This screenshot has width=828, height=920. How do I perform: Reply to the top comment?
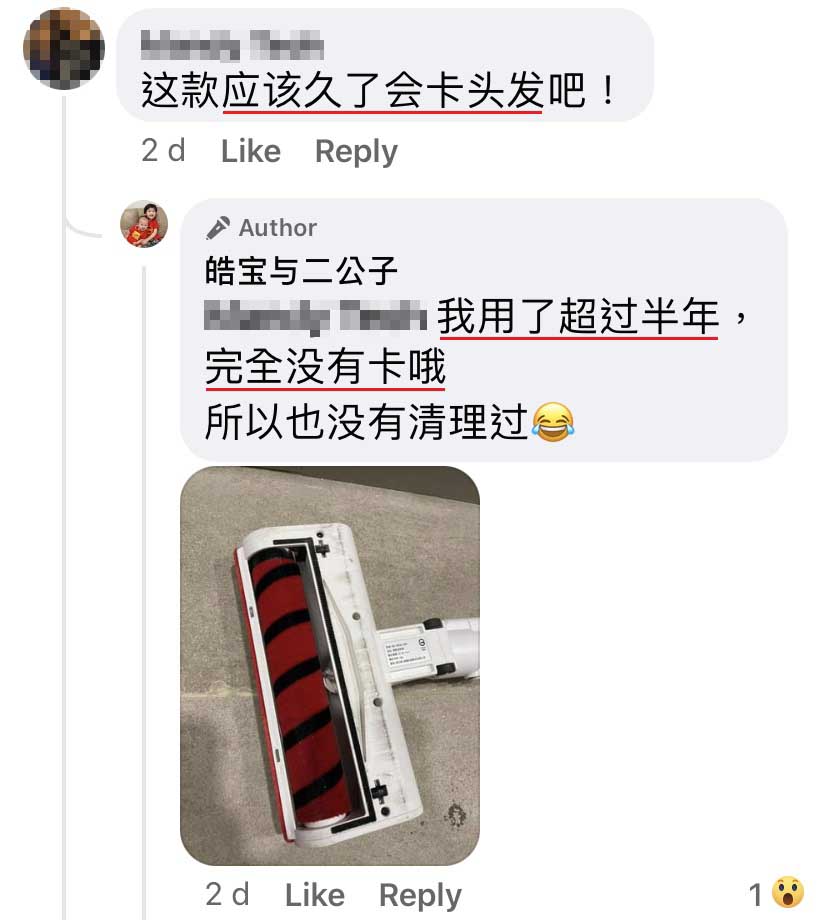click(356, 152)
